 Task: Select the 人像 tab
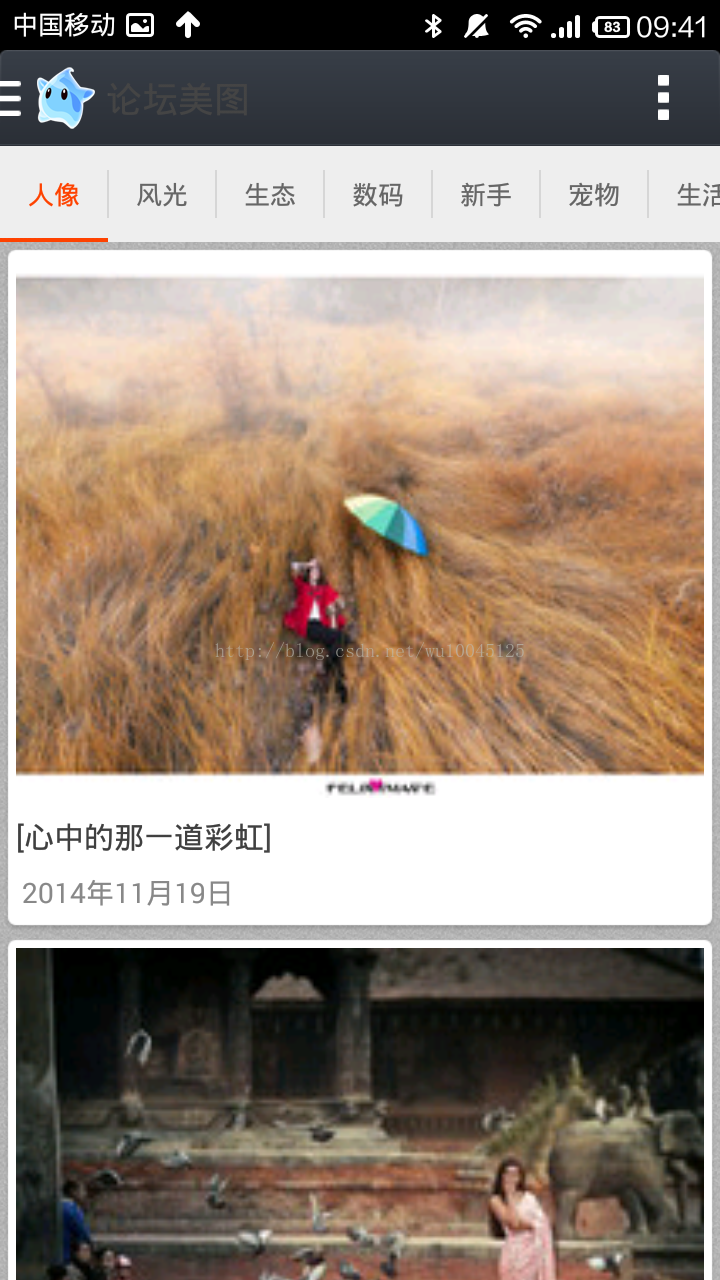54,195
